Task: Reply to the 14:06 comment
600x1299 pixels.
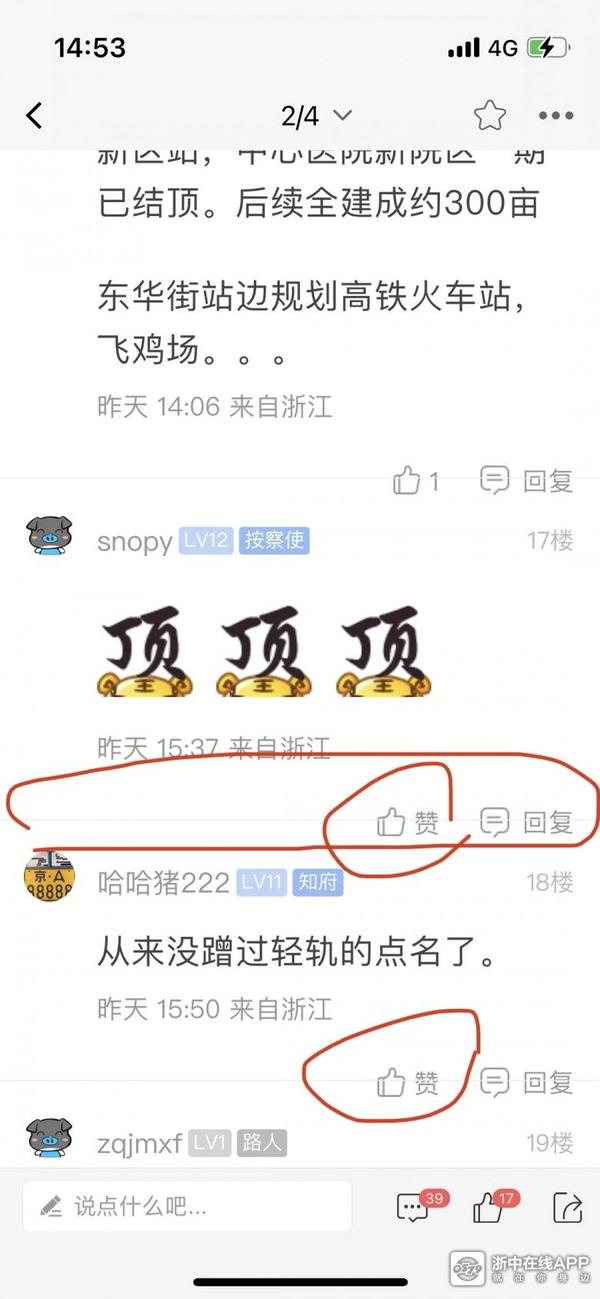Action: tap(527, 482)
